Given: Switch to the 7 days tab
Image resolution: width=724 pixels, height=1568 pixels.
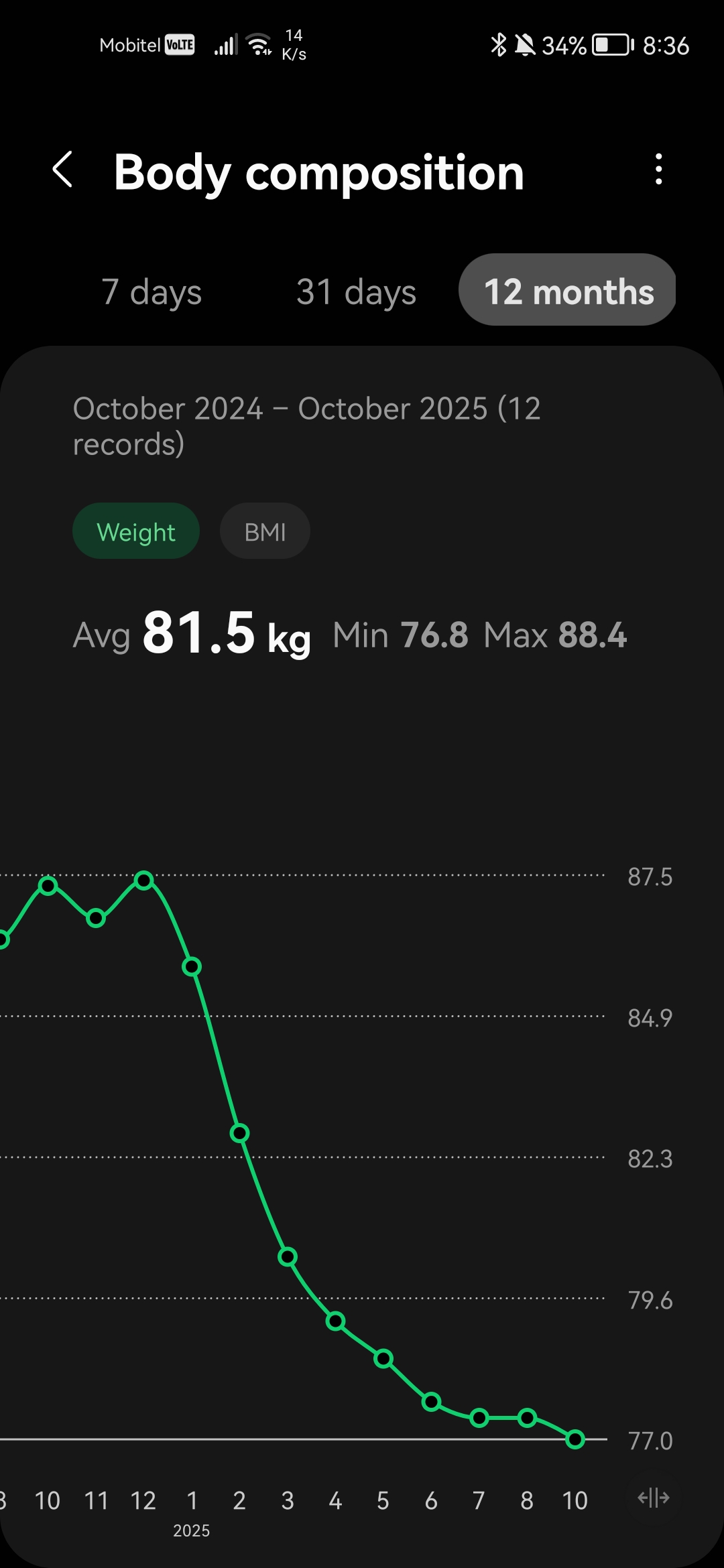Looking at the screenshot, I should [152, 291].
